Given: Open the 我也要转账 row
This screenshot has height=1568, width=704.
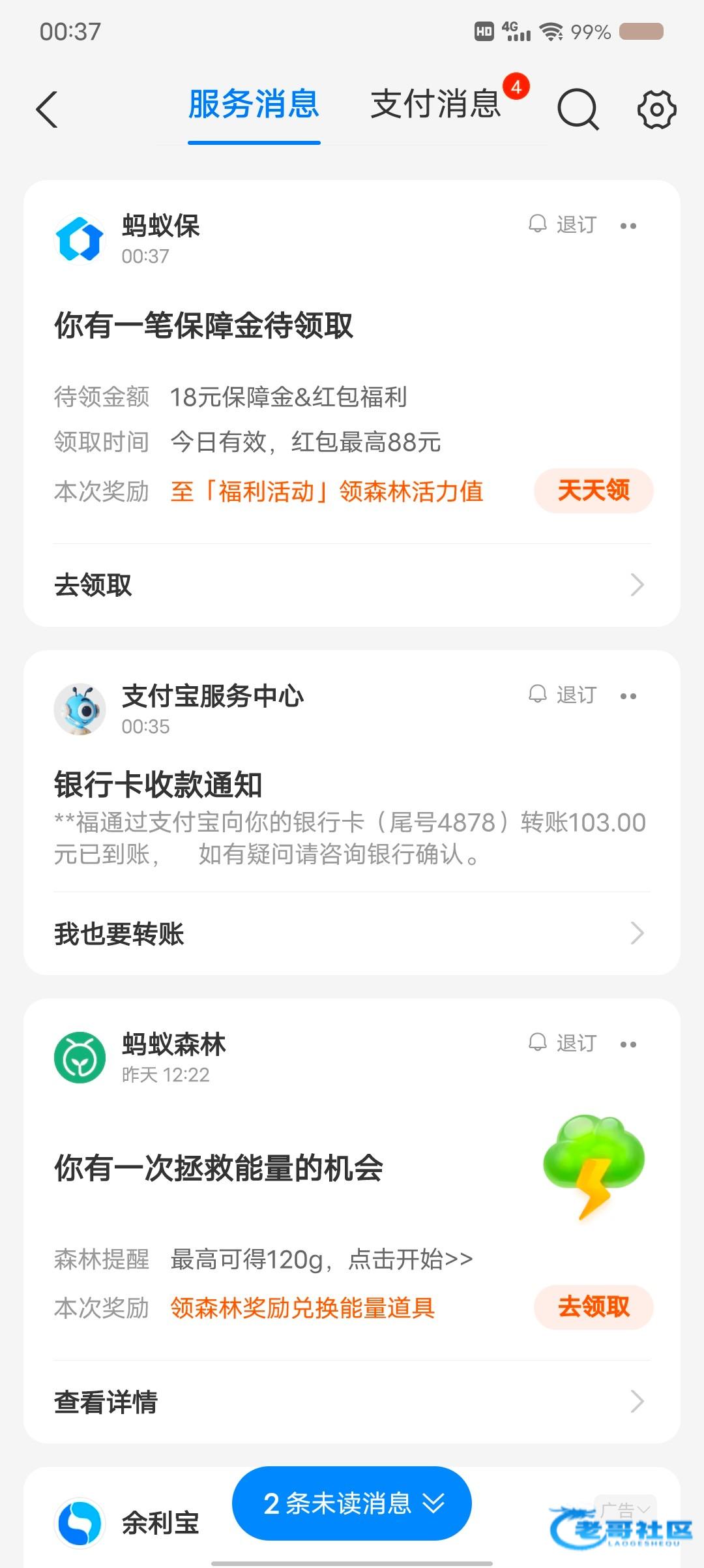Looking at the screenshot, I should click(352, 934).
